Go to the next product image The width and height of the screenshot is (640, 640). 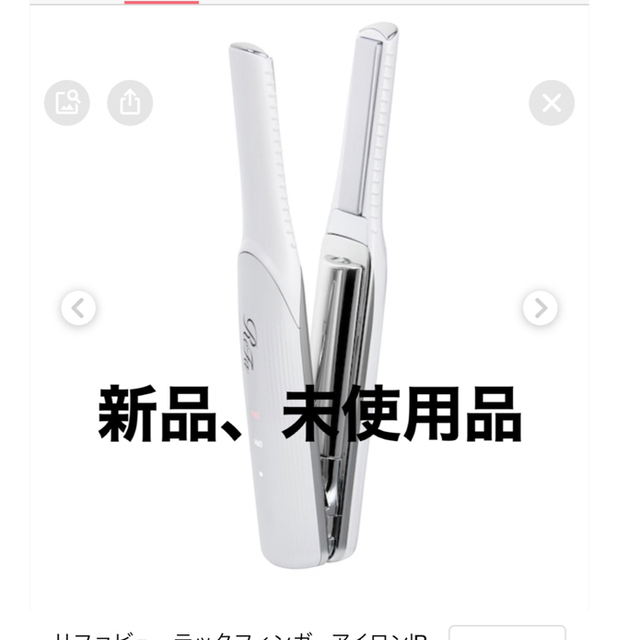click(x=540, y=307)
